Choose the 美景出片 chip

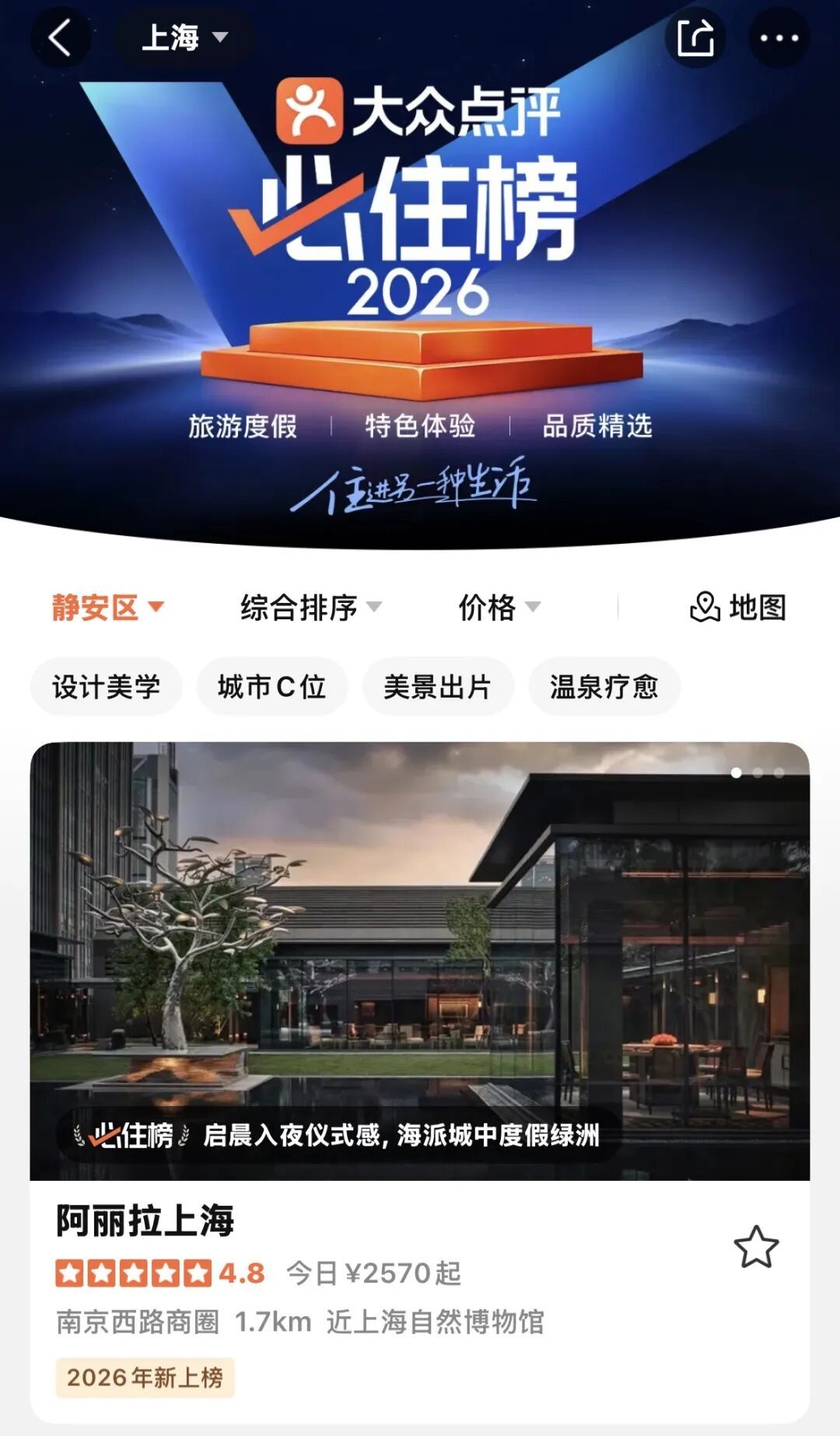pos(437,687)
